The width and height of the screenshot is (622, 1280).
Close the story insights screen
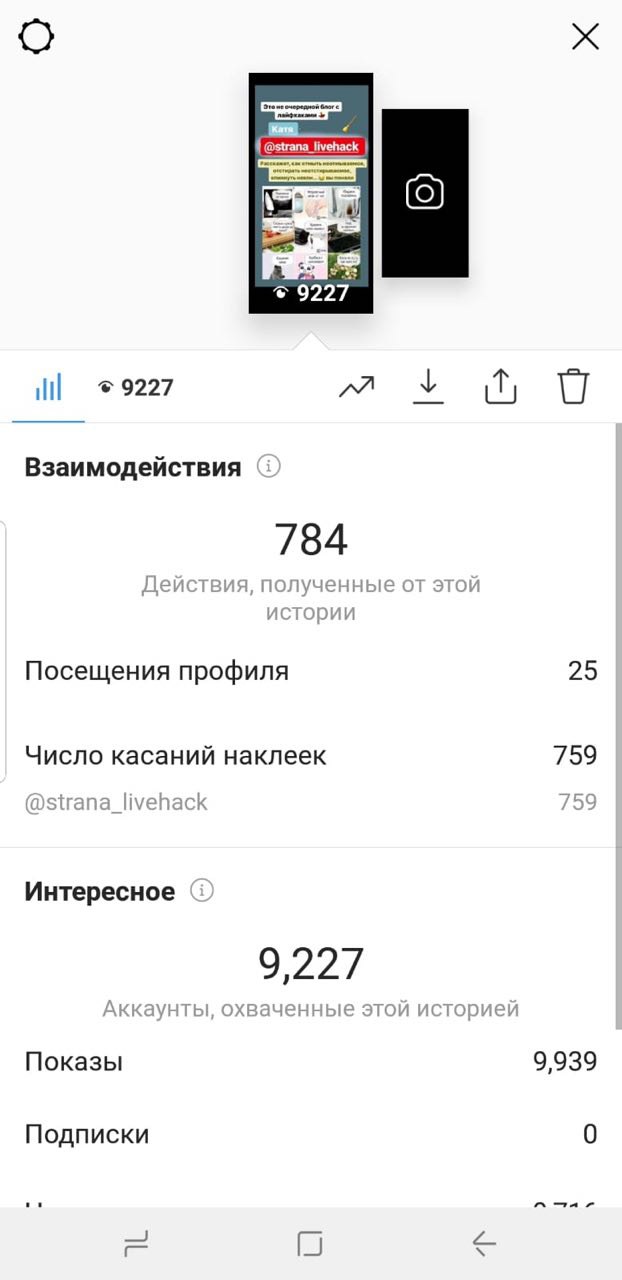point(585,37)
